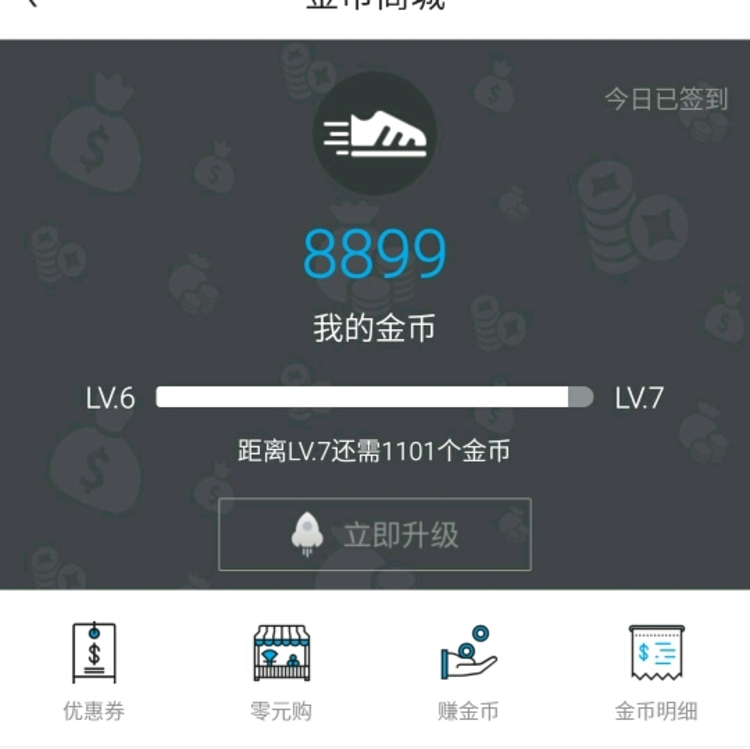
Task: Tap the 今日已签到 check-in status
Action: click(x=666, y=99)
